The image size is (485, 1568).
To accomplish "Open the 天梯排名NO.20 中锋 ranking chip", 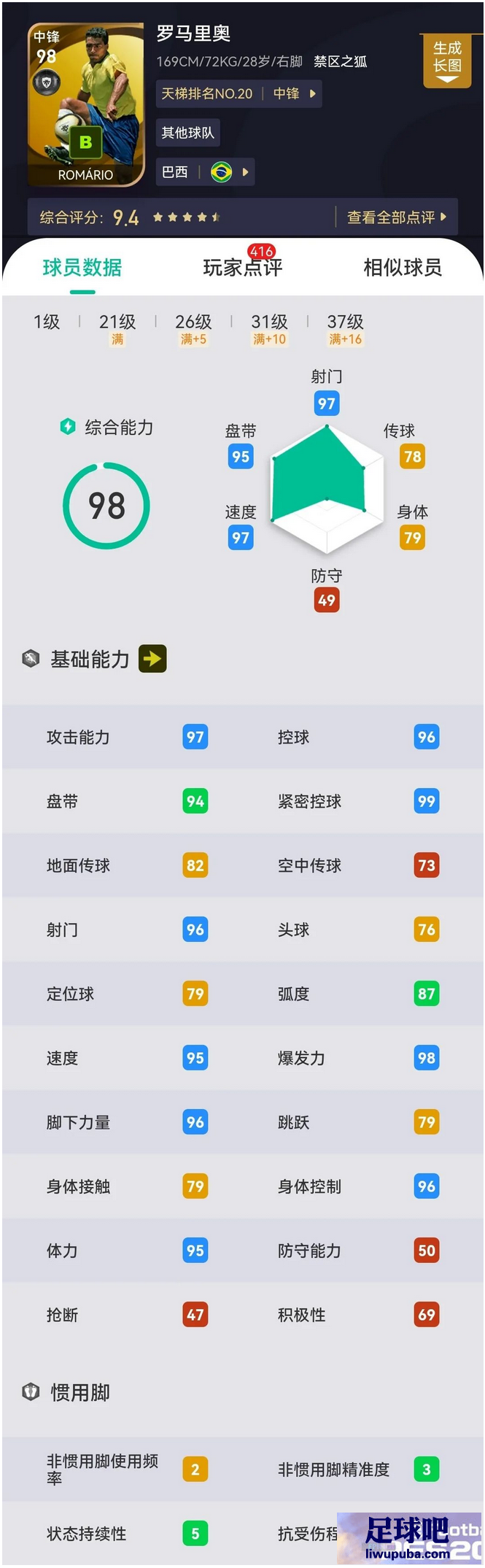I will point(238,93).
